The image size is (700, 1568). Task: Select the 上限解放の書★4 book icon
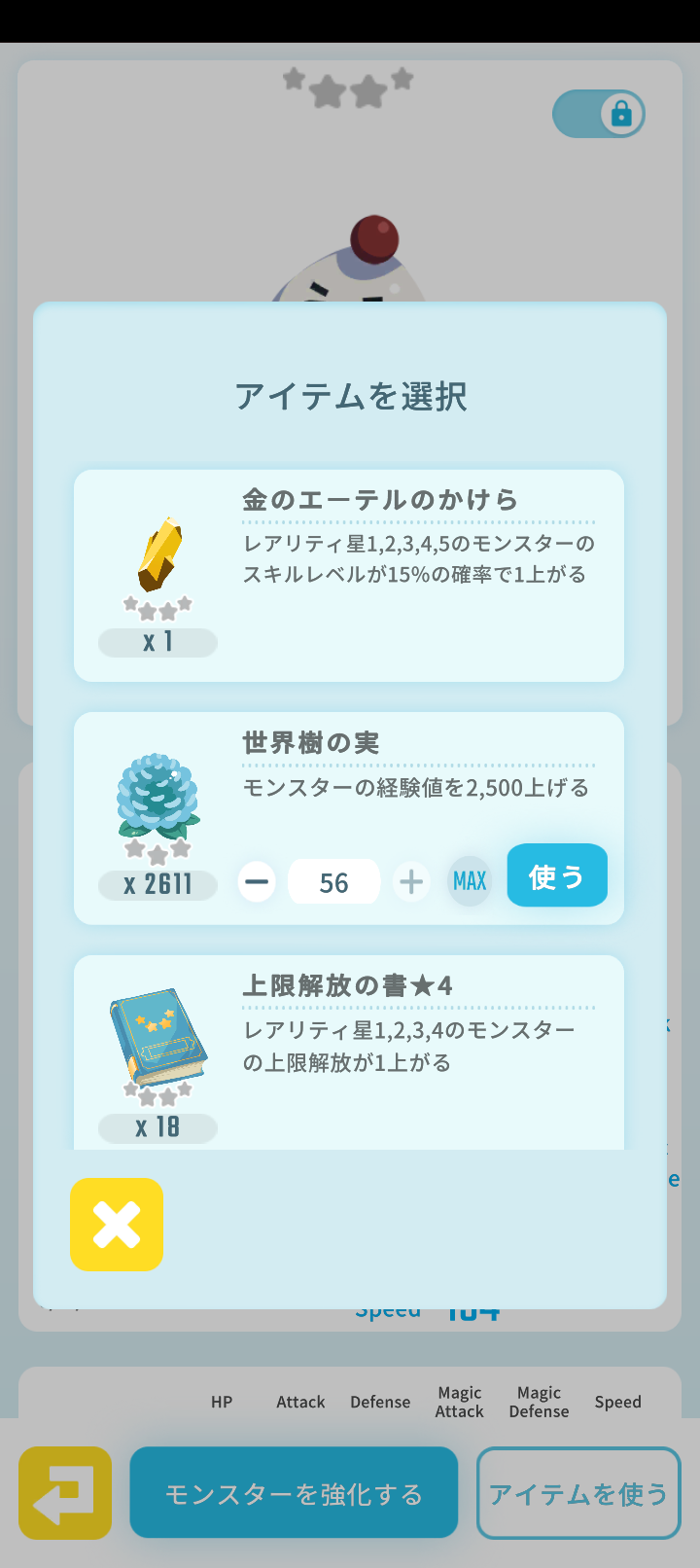point(157,1036)
